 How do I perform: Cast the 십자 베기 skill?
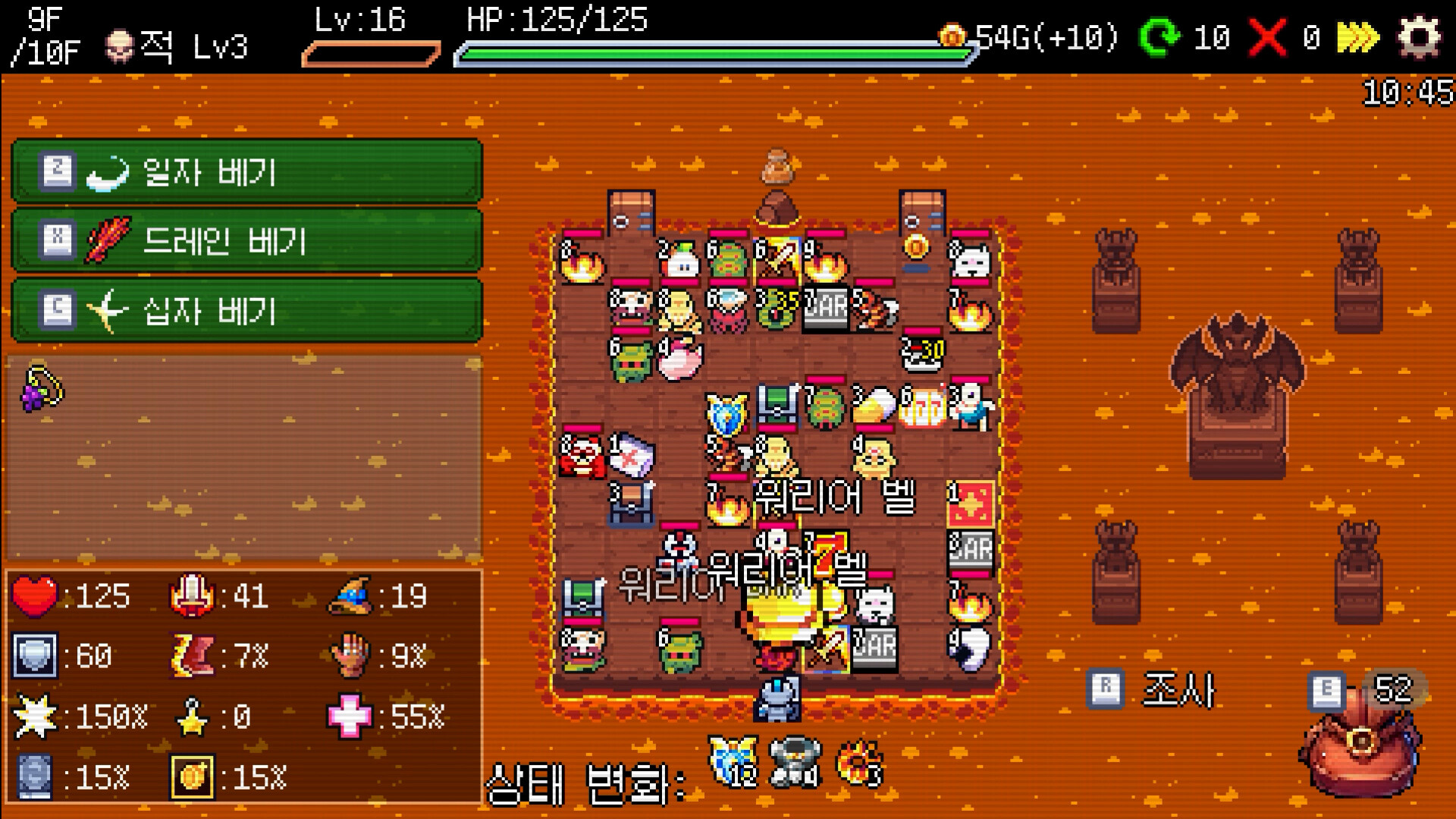point(246,311)
